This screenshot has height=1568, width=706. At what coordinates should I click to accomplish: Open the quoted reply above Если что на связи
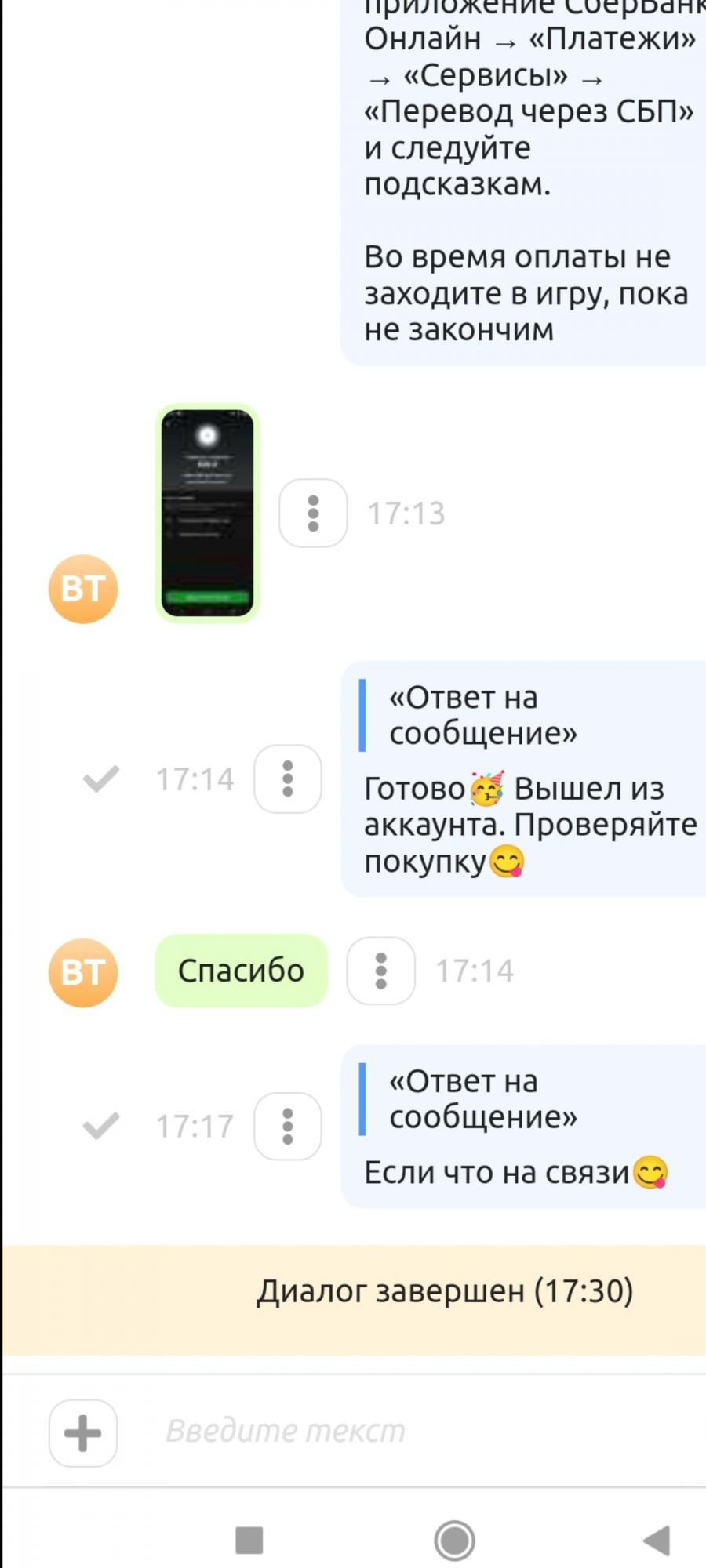482,1098
